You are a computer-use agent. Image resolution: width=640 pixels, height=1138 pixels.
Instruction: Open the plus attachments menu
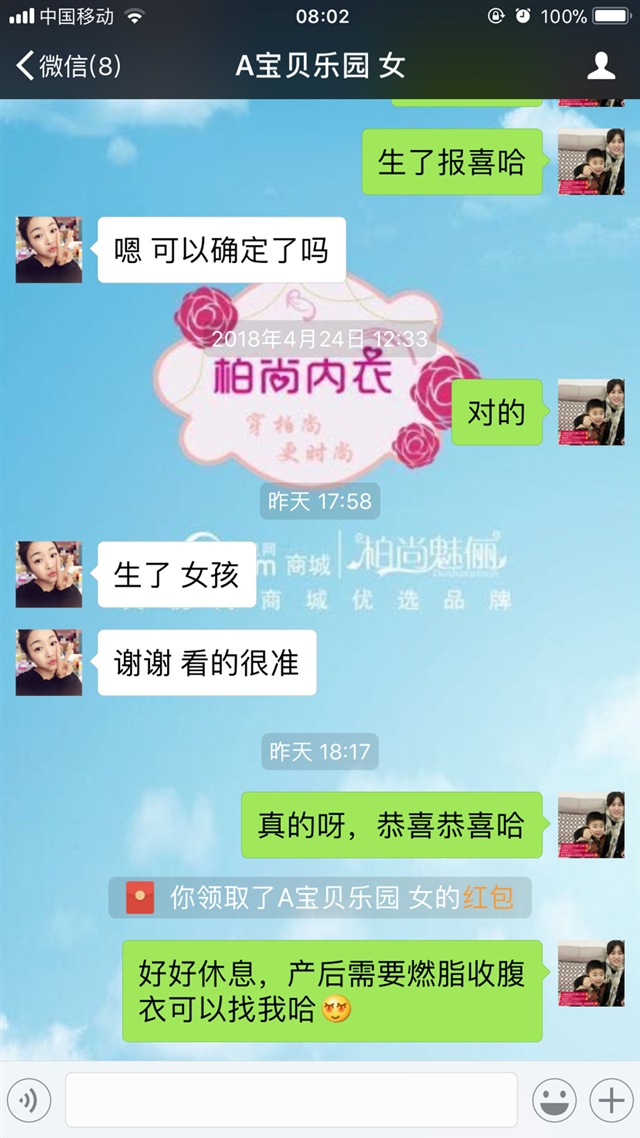[608, 1100]
